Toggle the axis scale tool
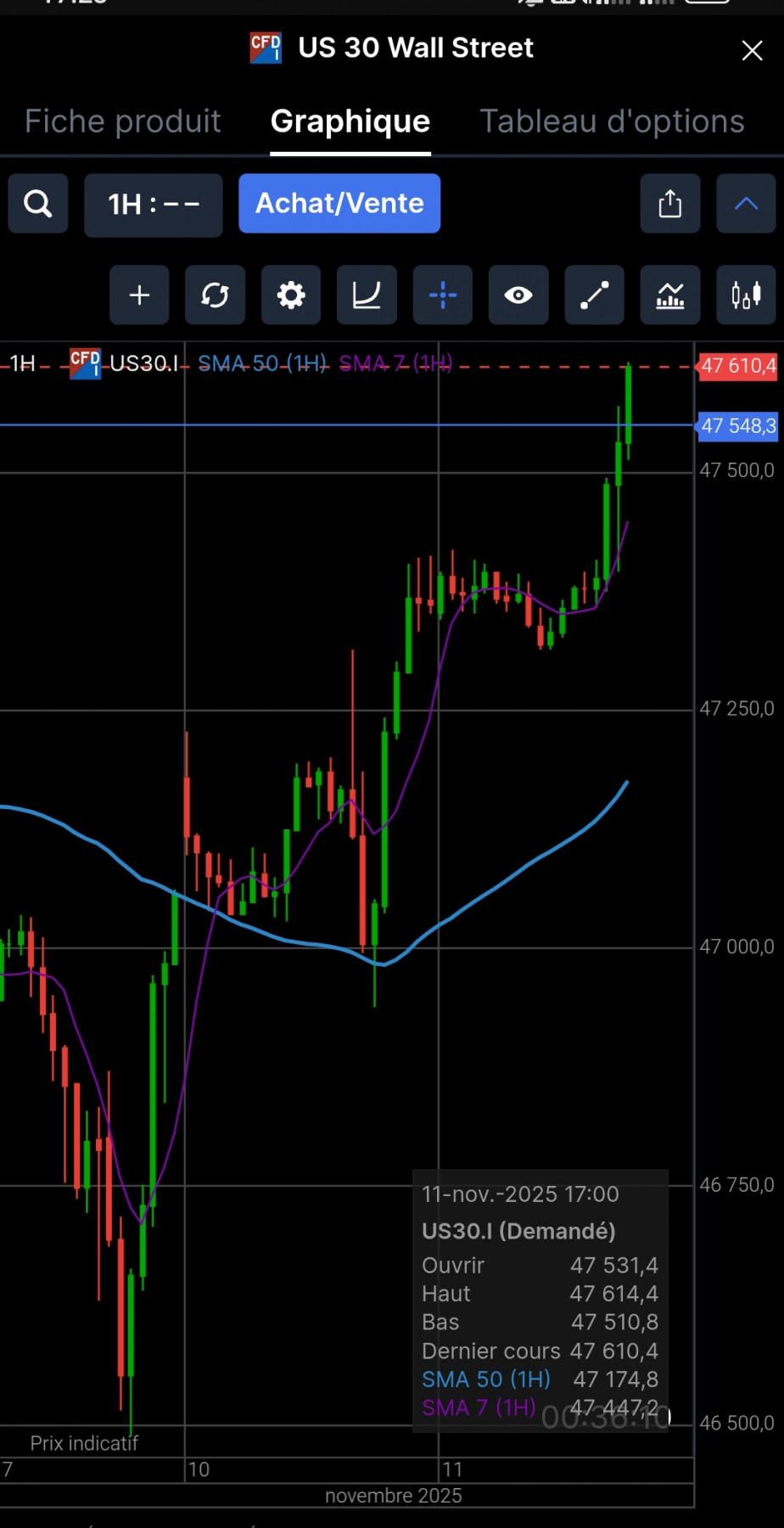 (x=367, y=295)
